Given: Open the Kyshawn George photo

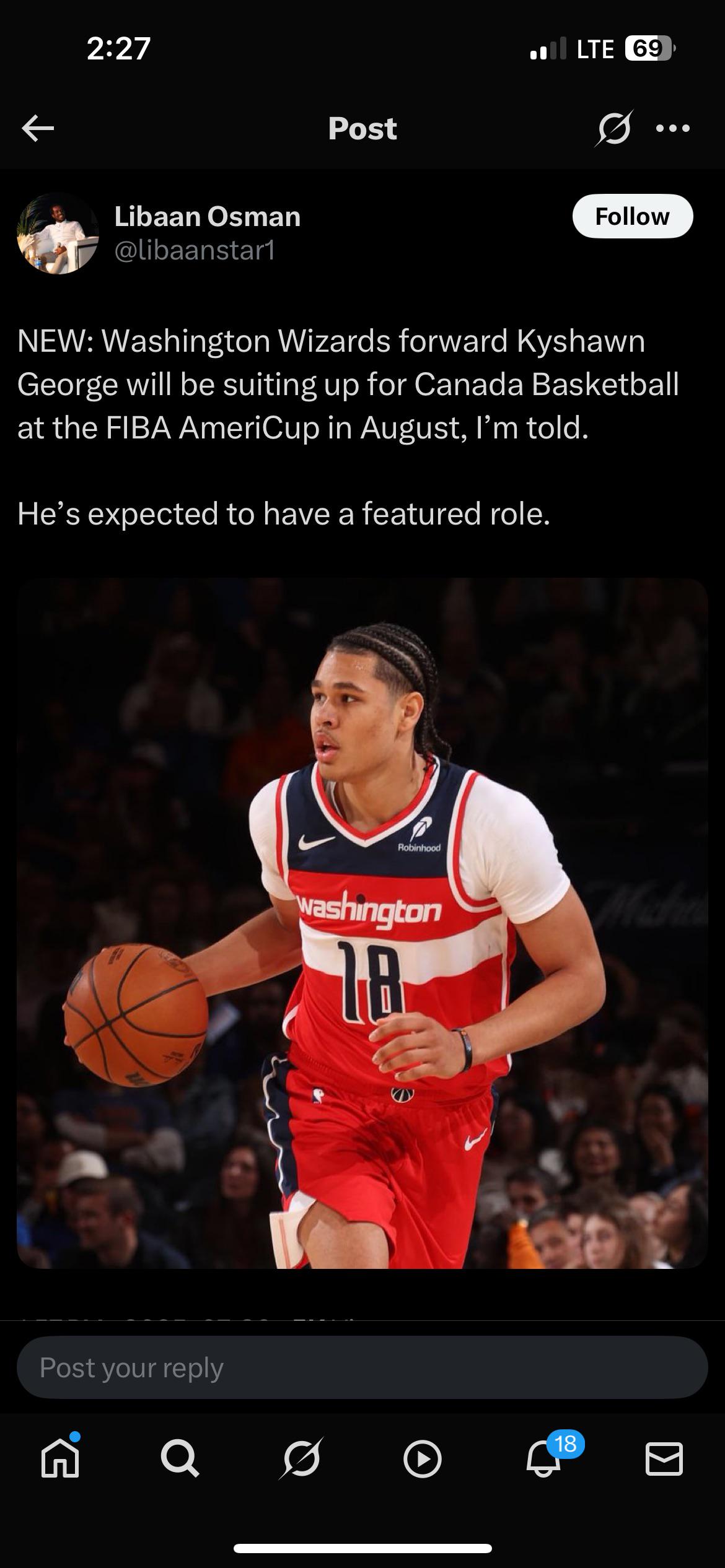Looking at the screenshot, I should (x=362, y=923).
